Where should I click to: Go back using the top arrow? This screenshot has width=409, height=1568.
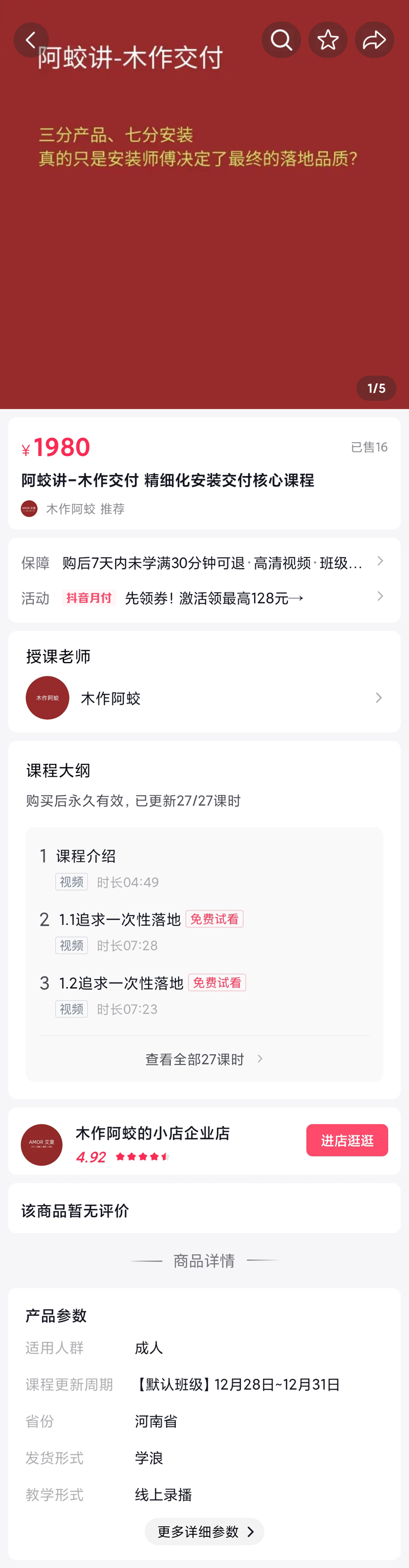click(x=31, y=40)
